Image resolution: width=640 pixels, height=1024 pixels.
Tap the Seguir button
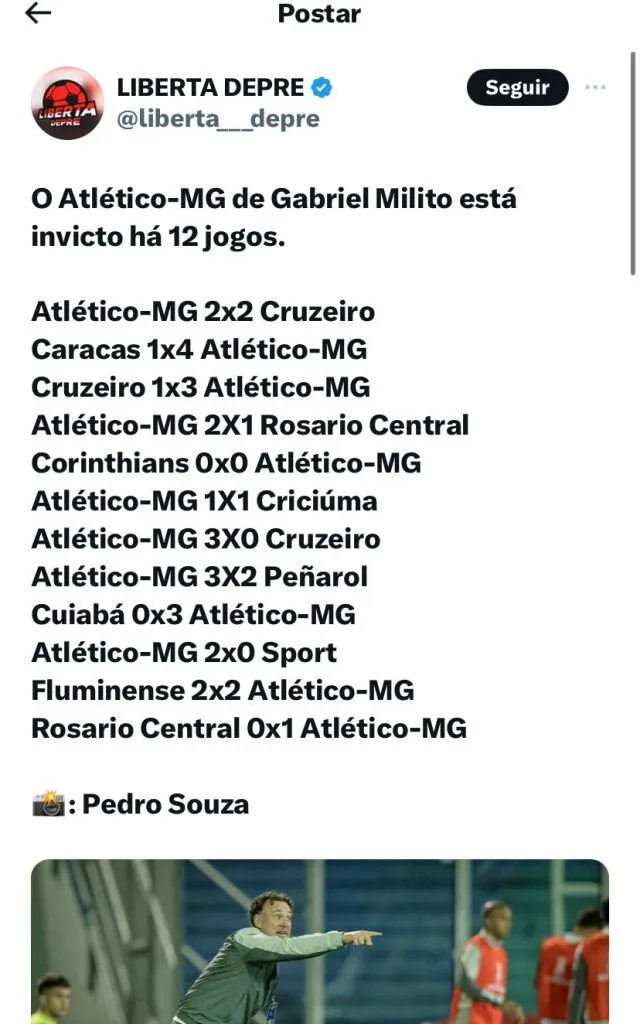(517, 88)
